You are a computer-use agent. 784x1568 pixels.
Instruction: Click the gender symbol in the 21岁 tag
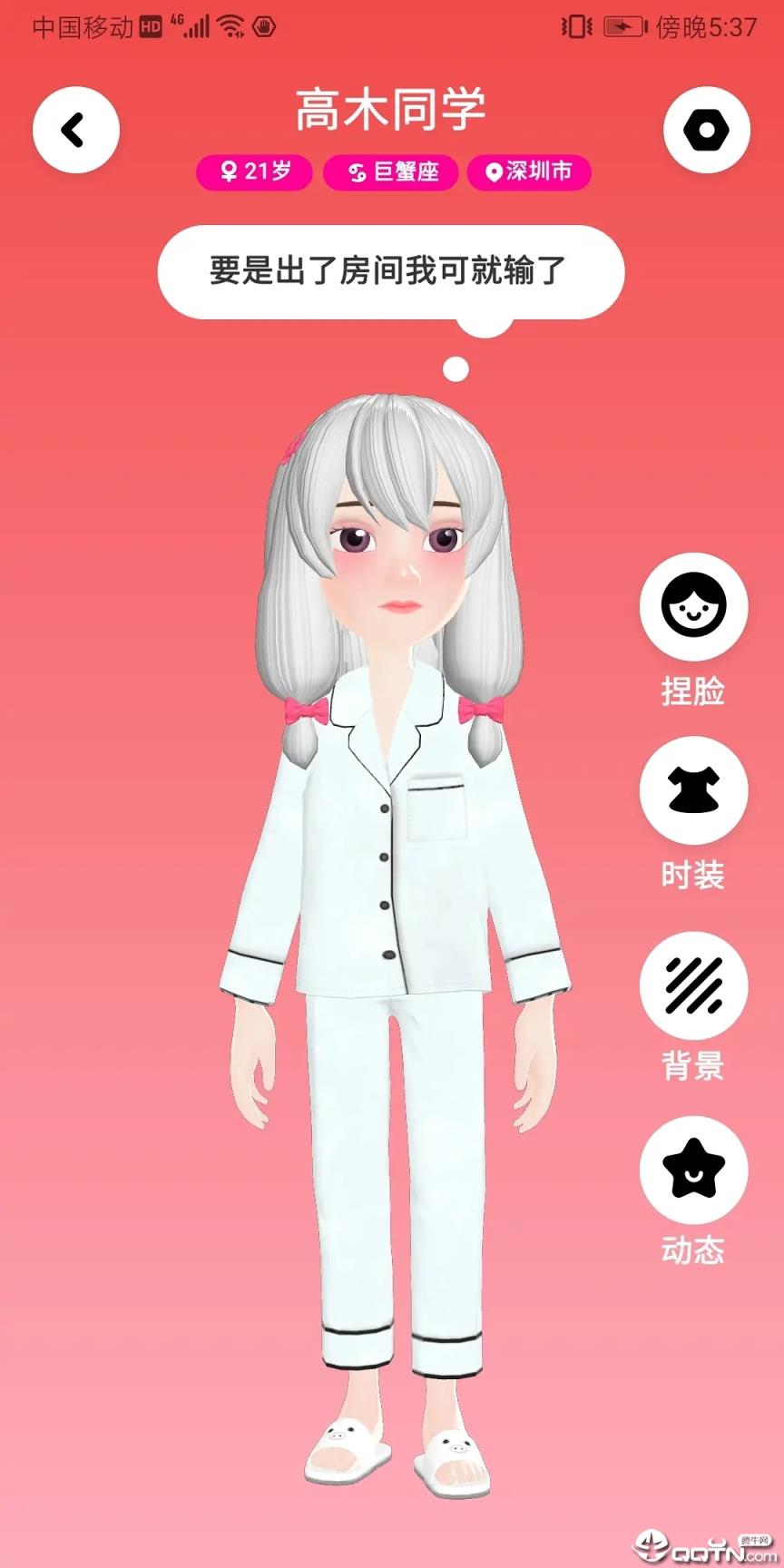tap(230, 172)
